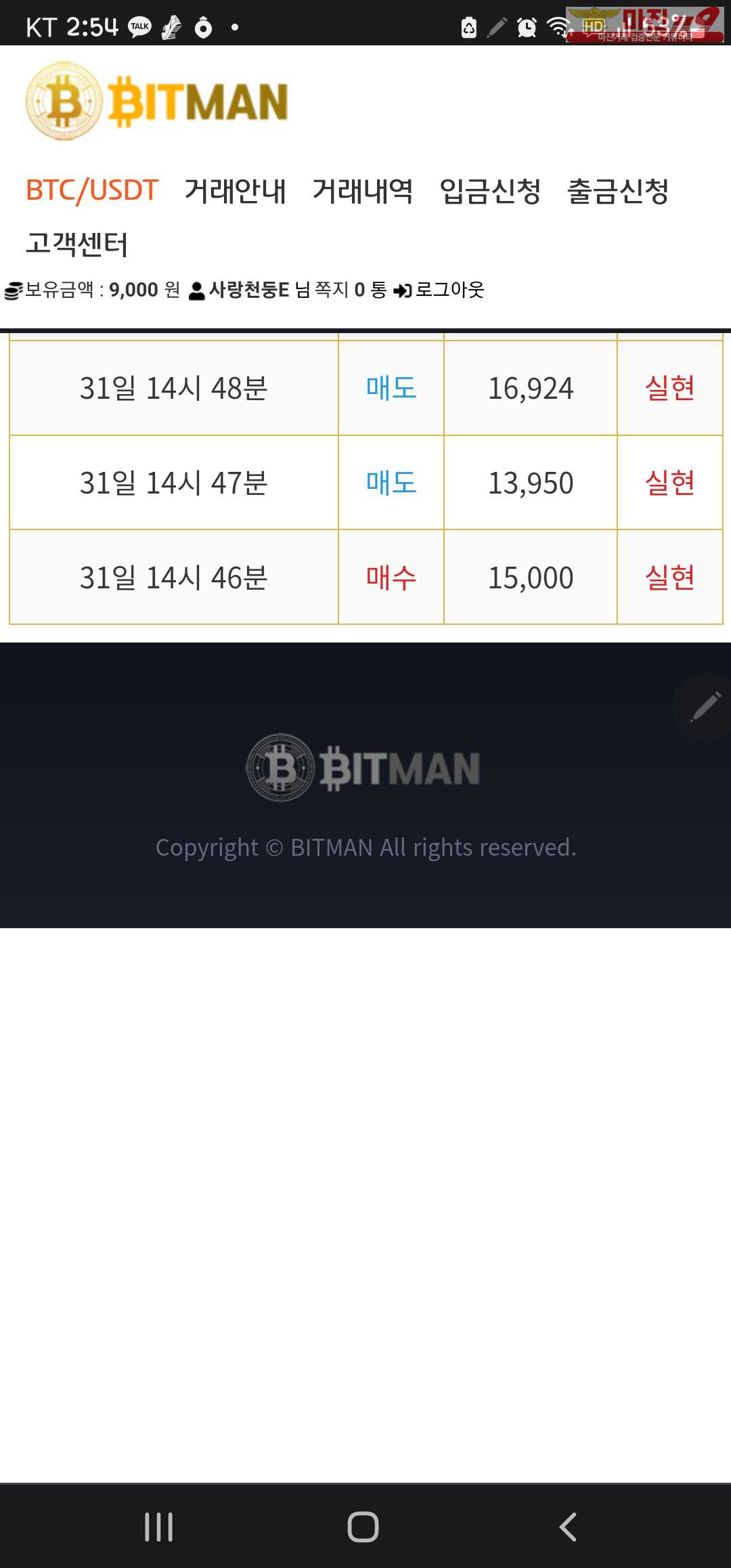Viewport: 731px width, 1568px height.
Task: Tap the BITMAN header logo
Action: [x=157, y=102]
